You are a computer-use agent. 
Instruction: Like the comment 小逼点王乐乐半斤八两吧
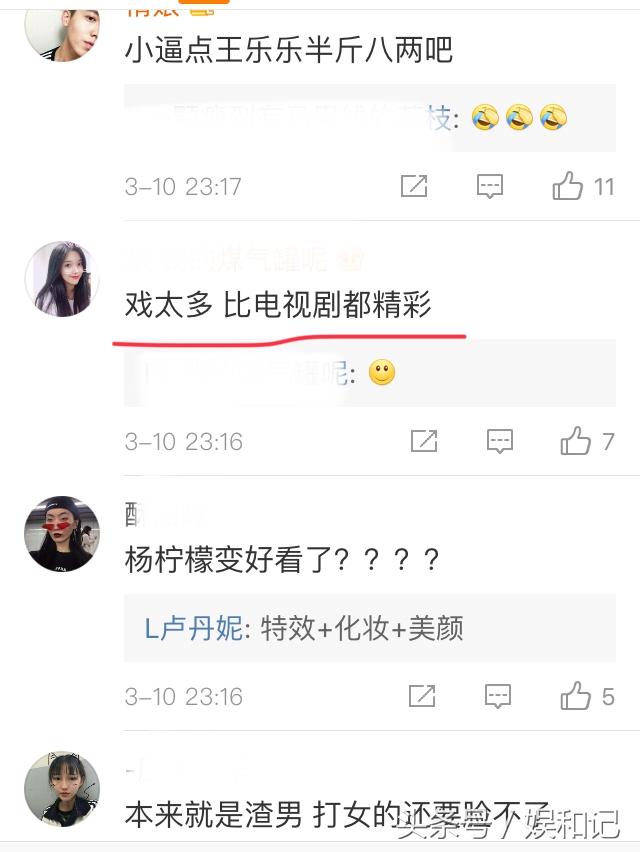point(568,186)
